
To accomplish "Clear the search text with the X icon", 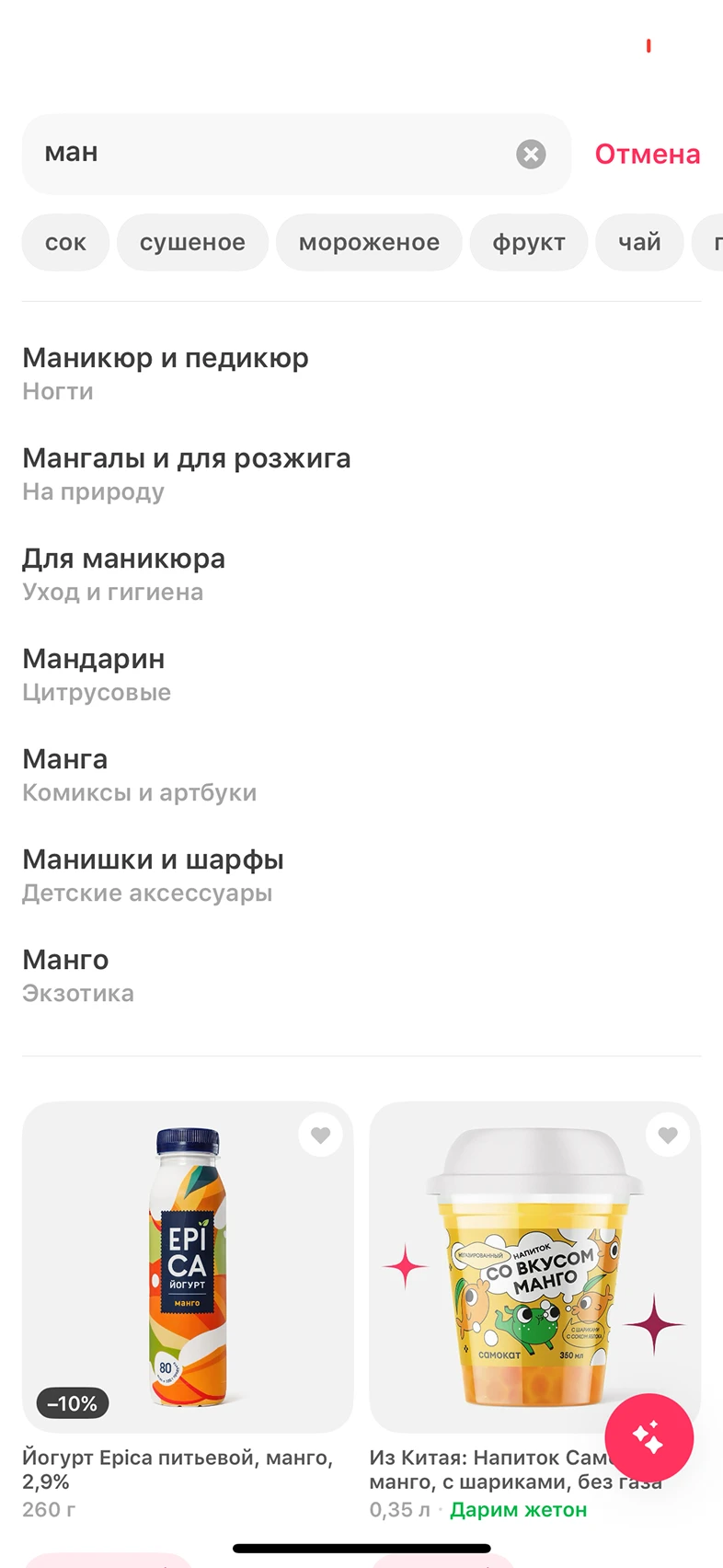I will (531, 154).
